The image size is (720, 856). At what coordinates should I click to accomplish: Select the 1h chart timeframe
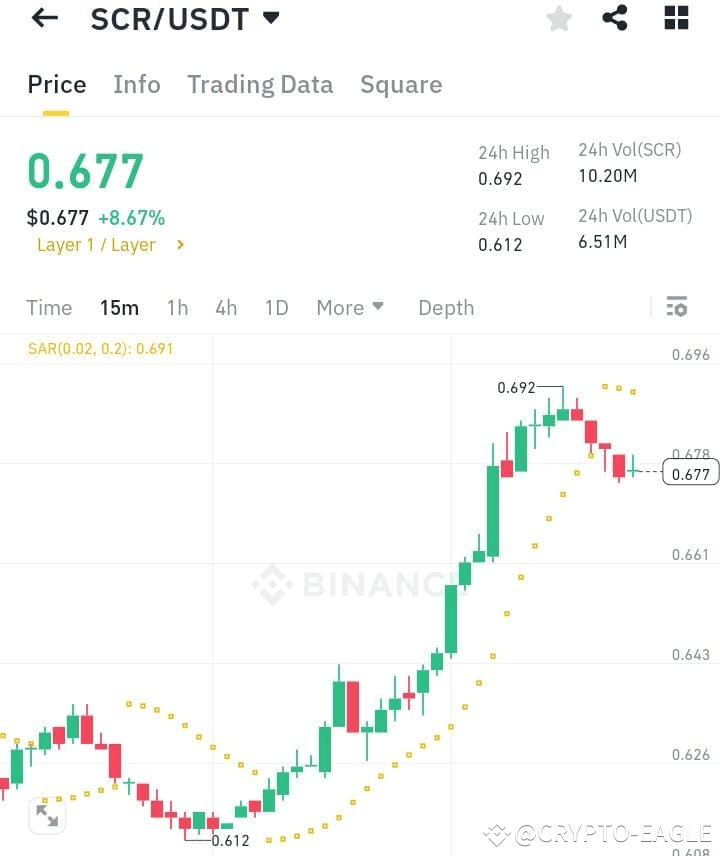[177, 308]
